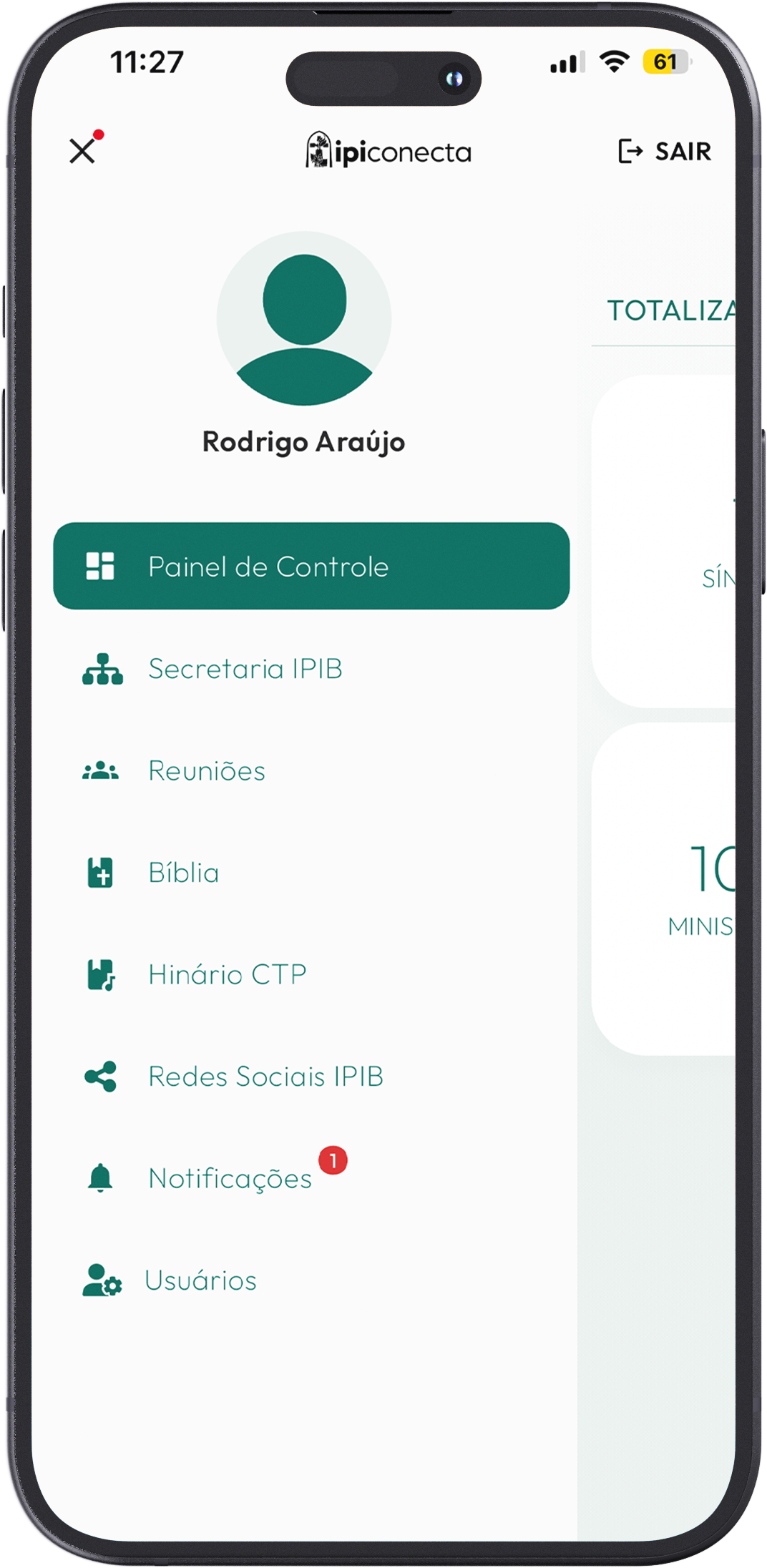767x1568 pixels.
Task: Tap SAIR to log out
Action: tap(665, 152)
